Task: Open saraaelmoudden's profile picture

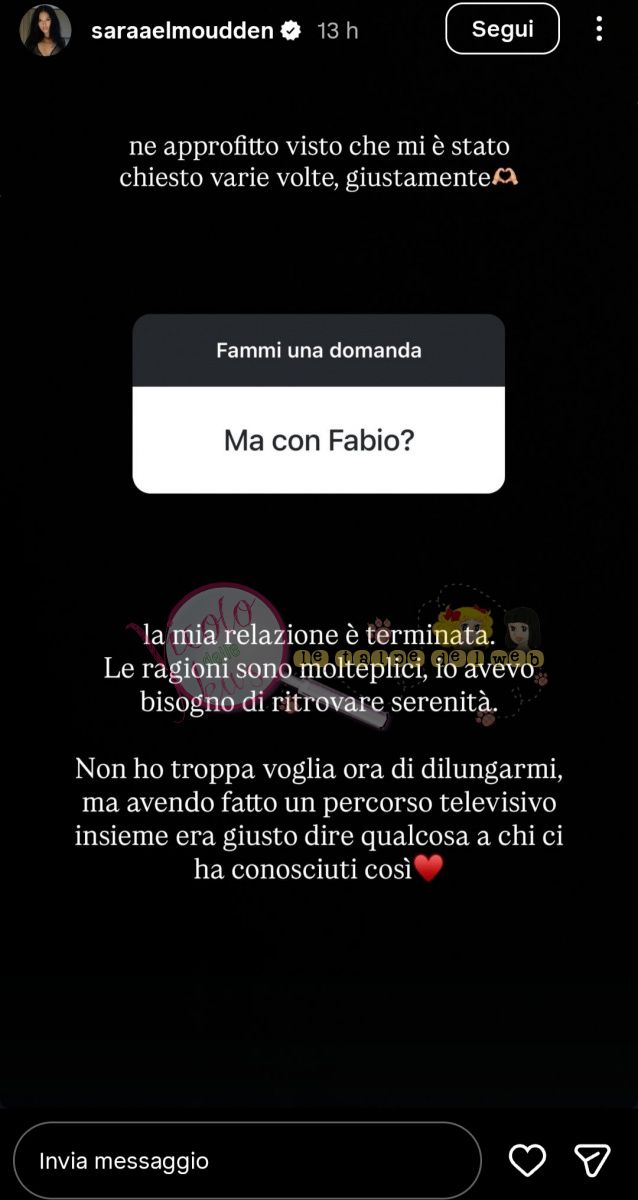Action: 45,31
